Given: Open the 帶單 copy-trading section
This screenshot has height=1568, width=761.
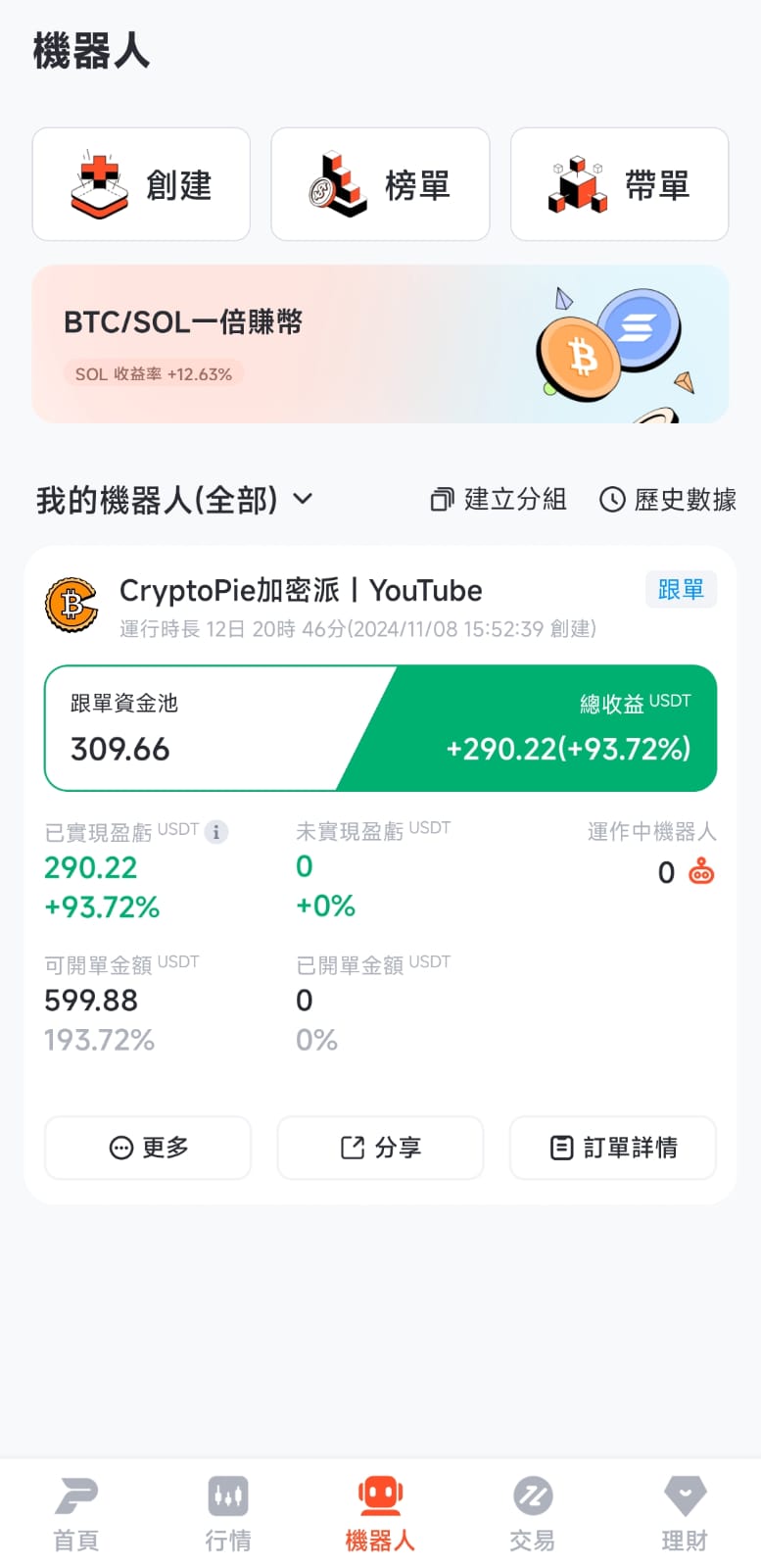Looking at the screenshot, I should 619,184.
